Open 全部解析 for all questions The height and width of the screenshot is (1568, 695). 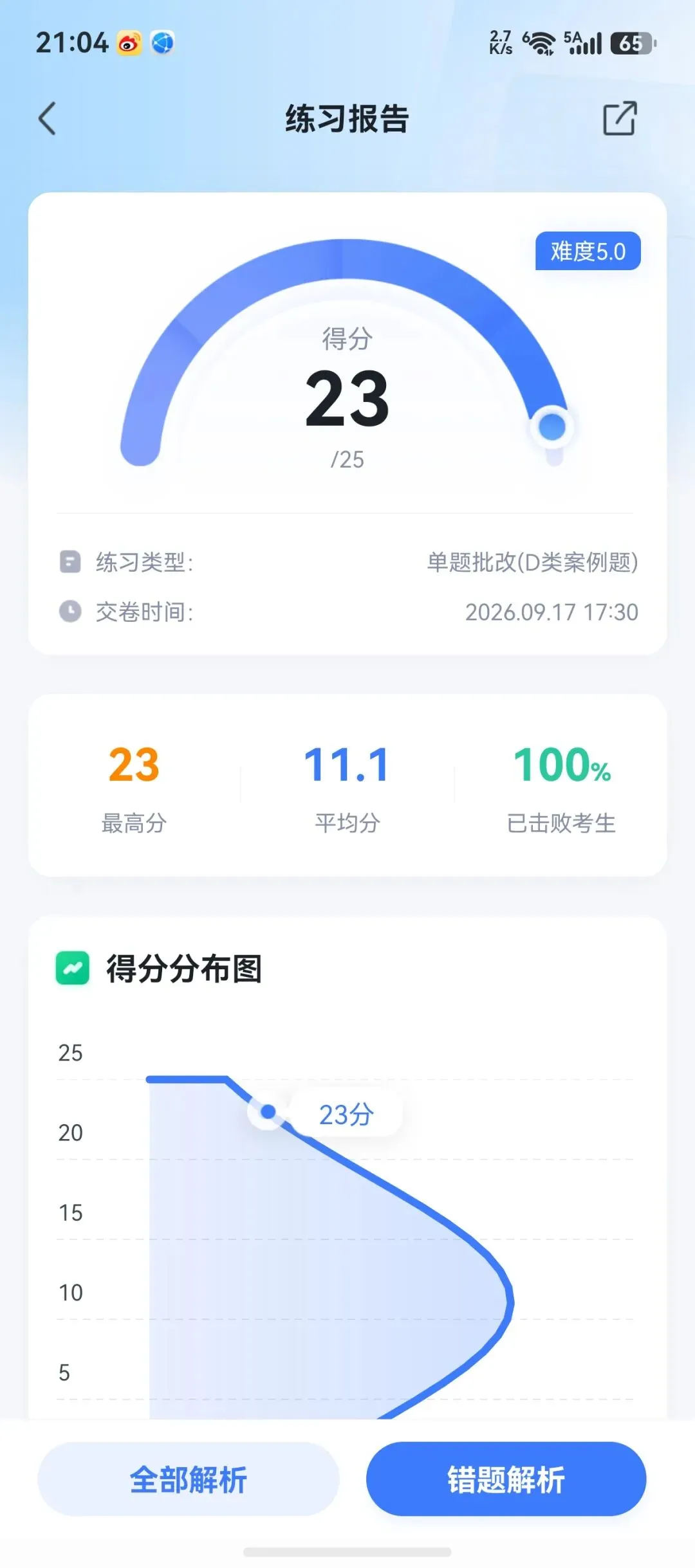tap(189, 1479)
